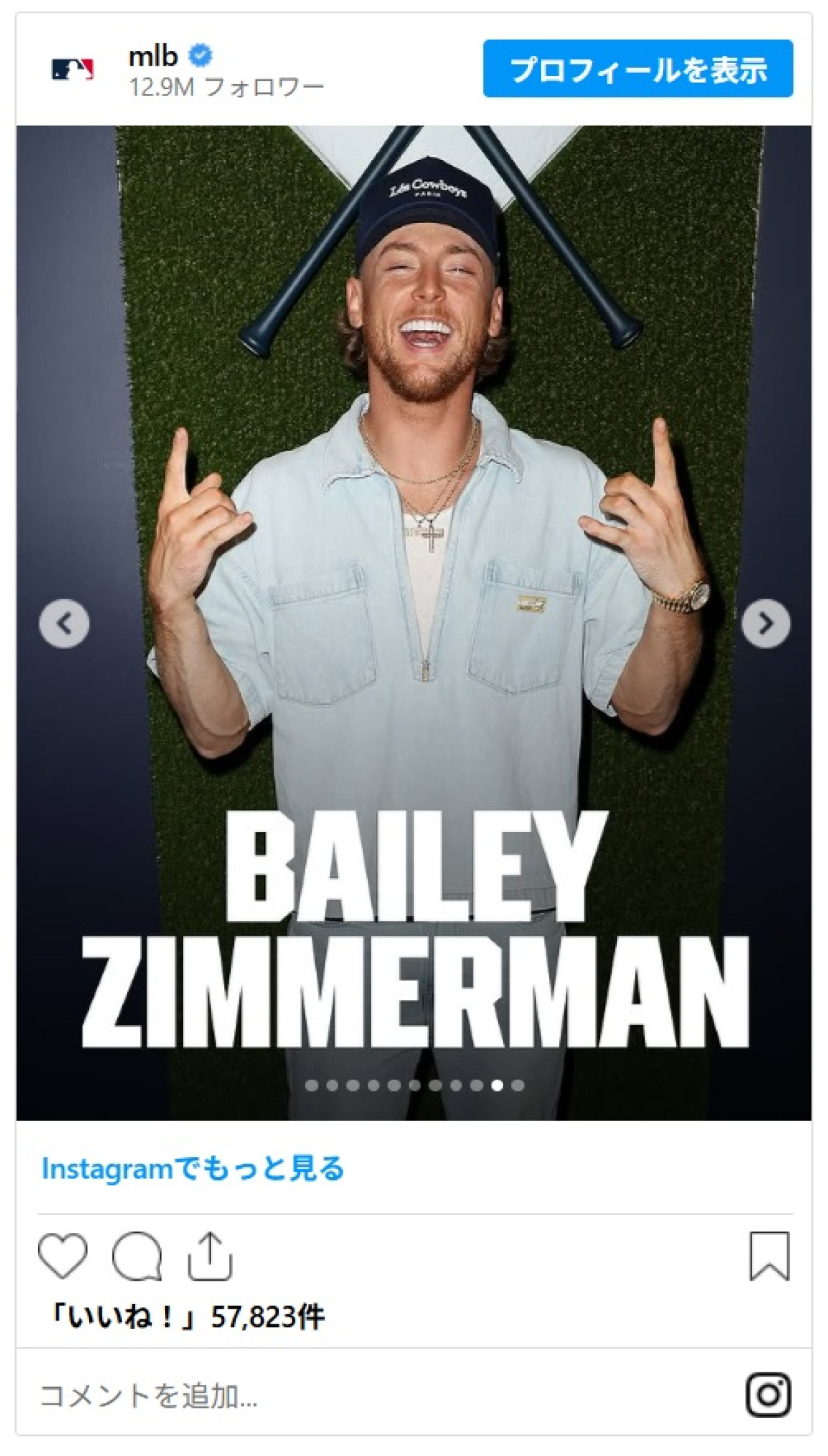Open comments via the speech bubble icon

(x=137, y=1256)
